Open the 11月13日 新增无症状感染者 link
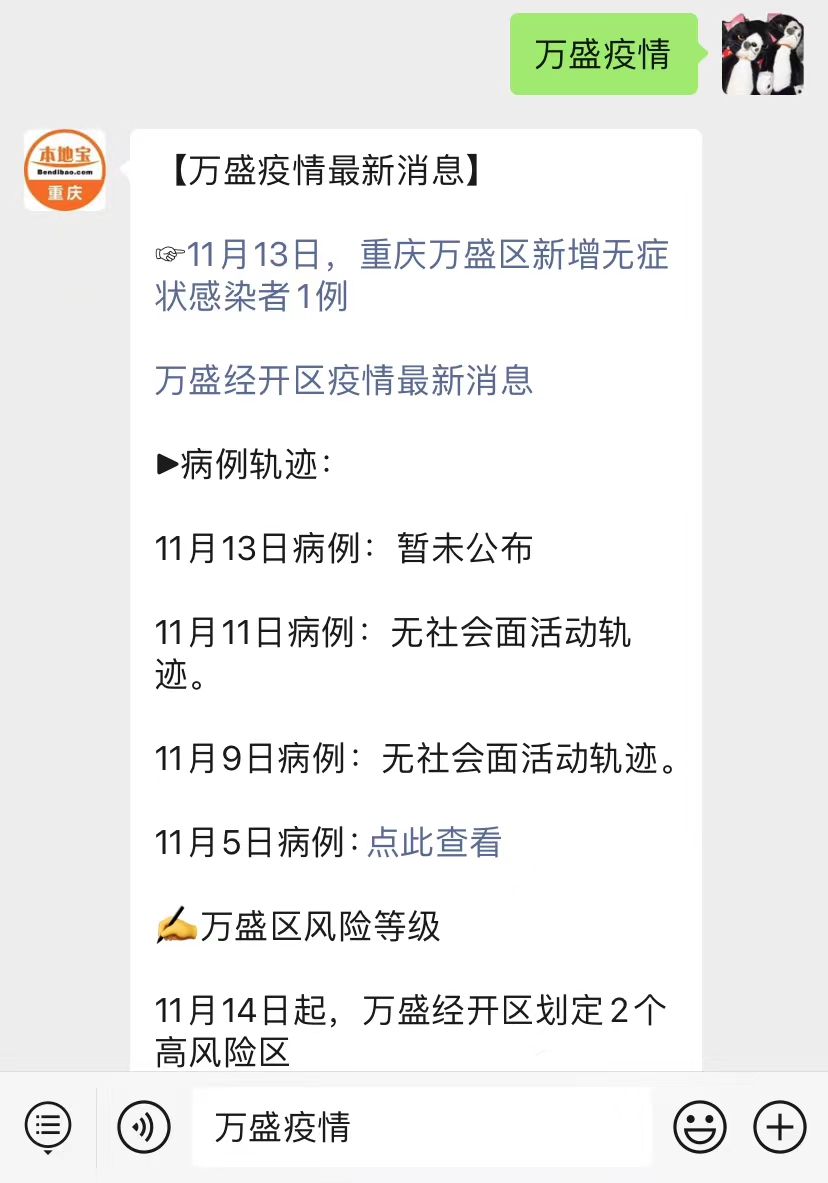The image size is (828, 1183). pos(412,275)
